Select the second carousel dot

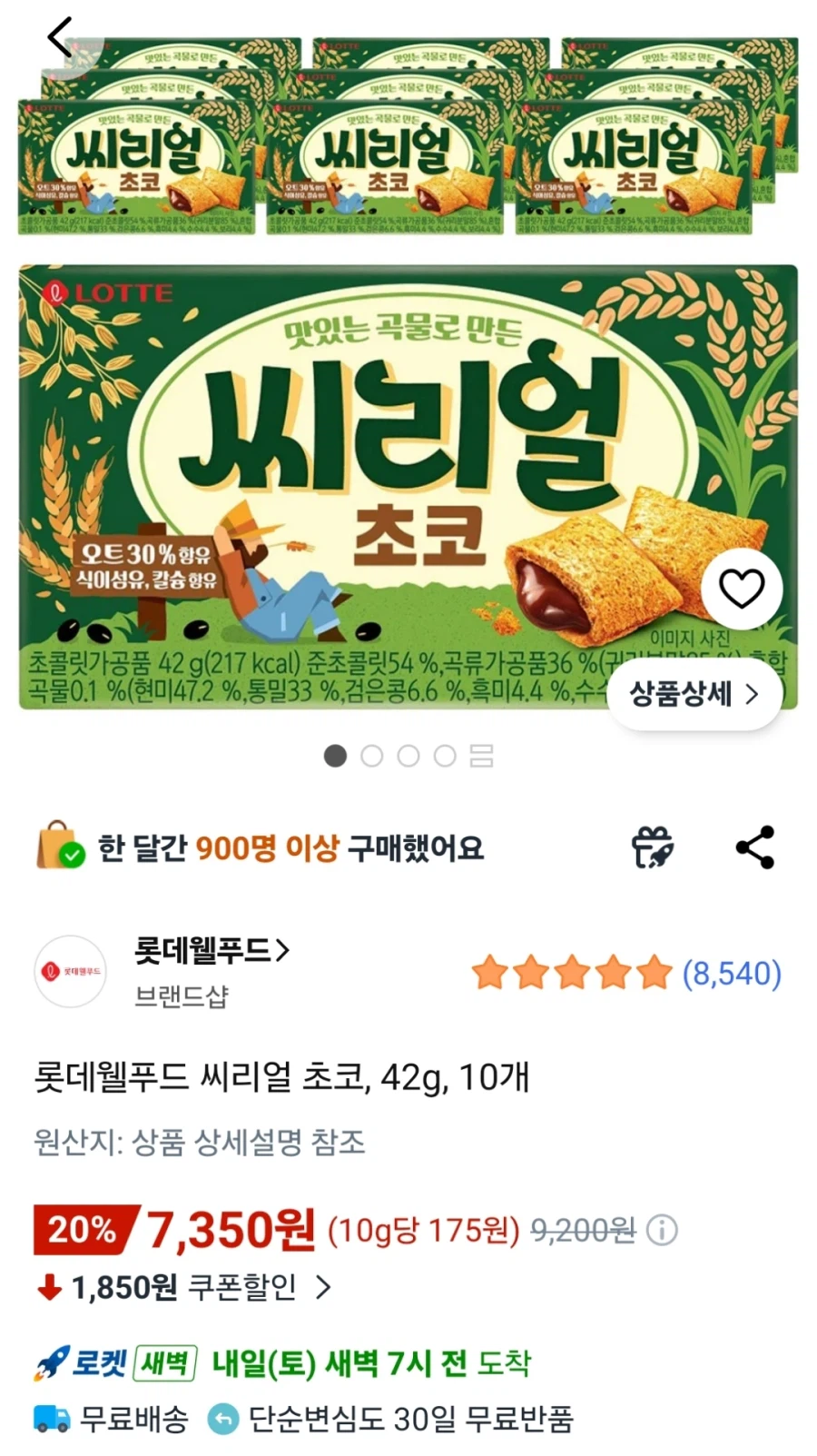pos(371,756)
